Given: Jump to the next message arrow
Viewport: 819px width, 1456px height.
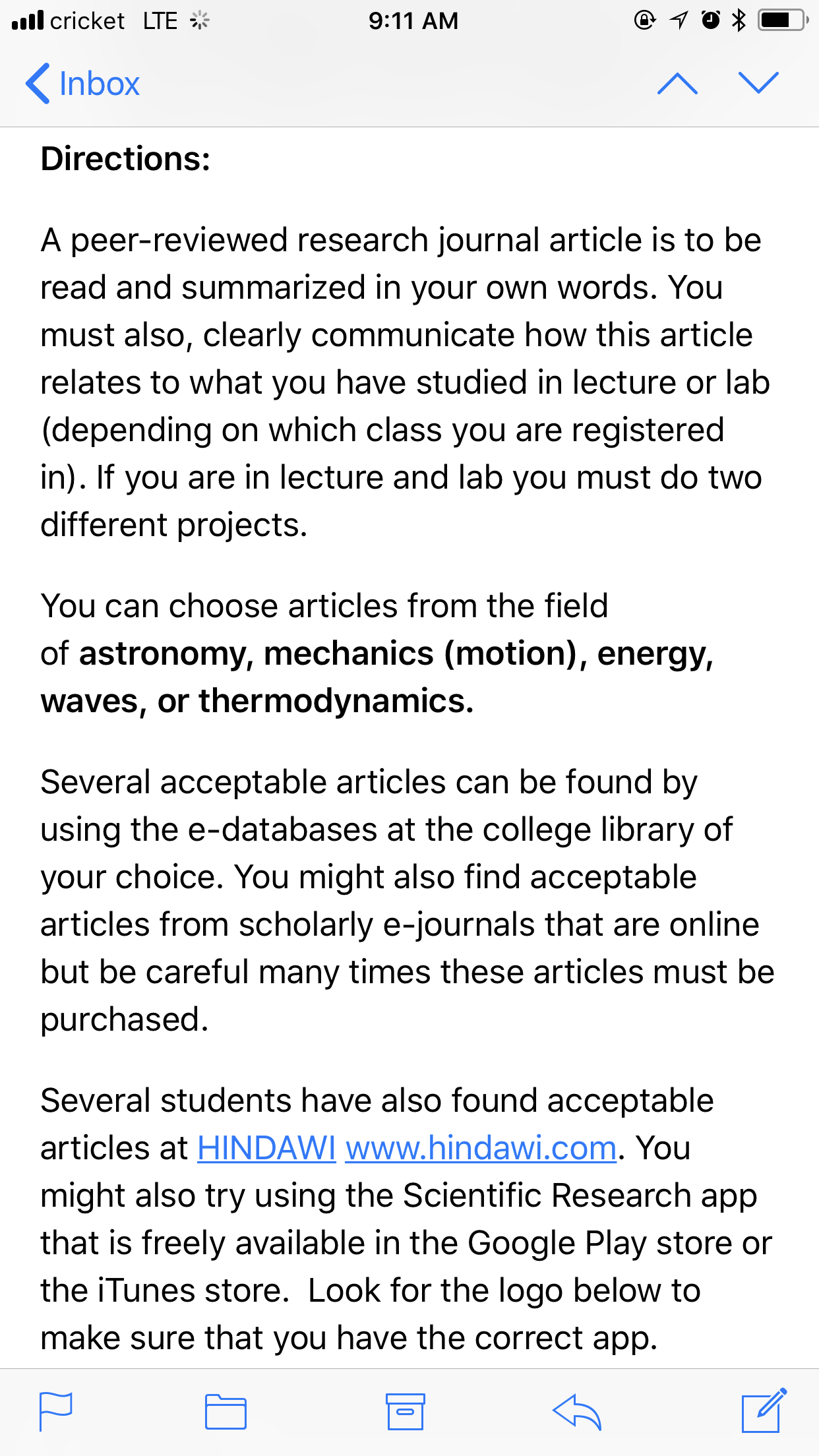Looking at the screenshot, I should coord(758,83).
